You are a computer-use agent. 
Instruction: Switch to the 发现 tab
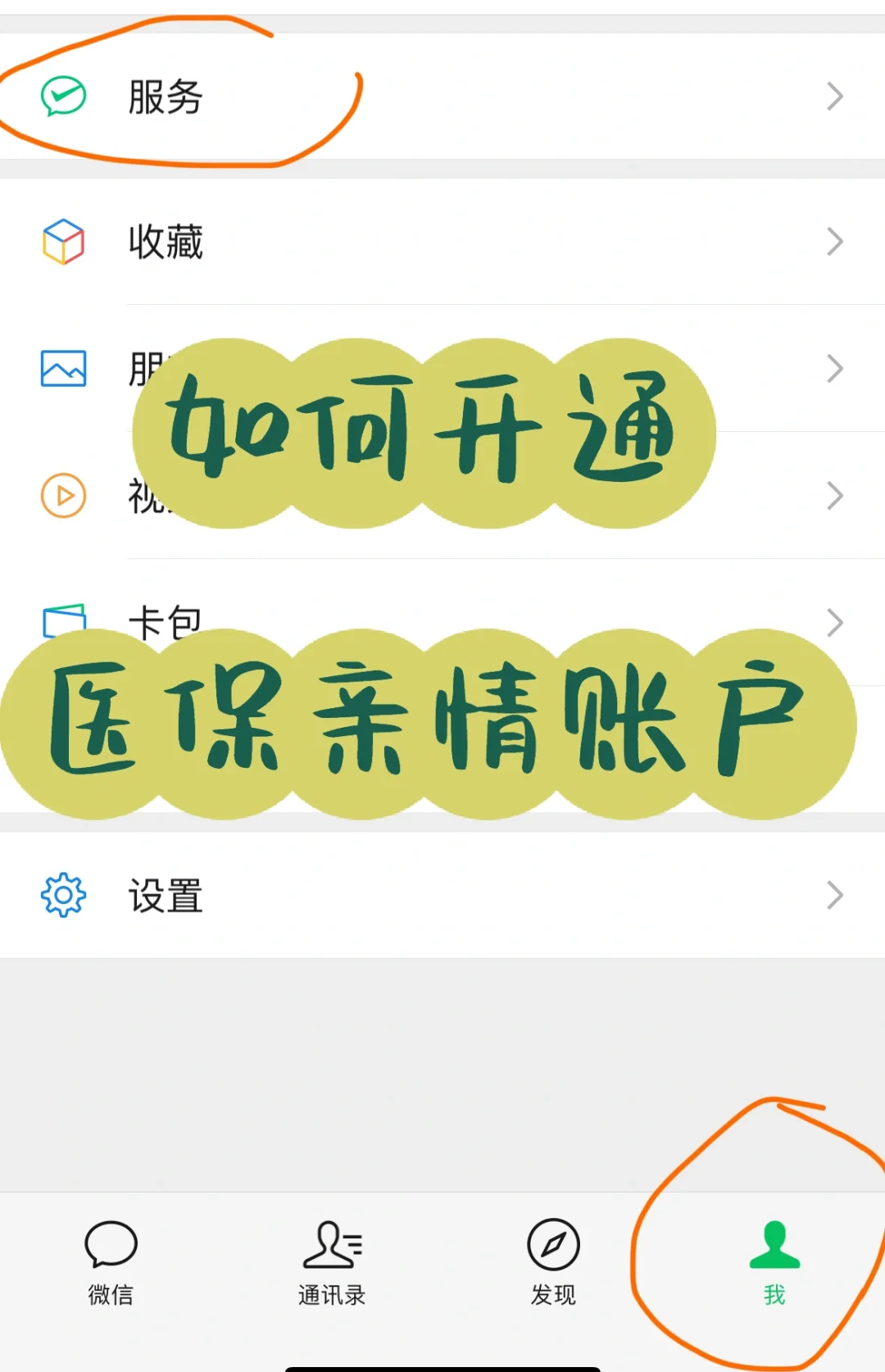551,1262
